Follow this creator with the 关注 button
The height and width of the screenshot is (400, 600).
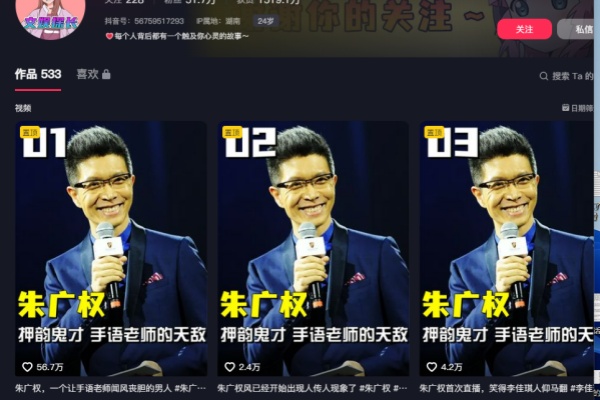pyautogui.click(x=524, y=29)
